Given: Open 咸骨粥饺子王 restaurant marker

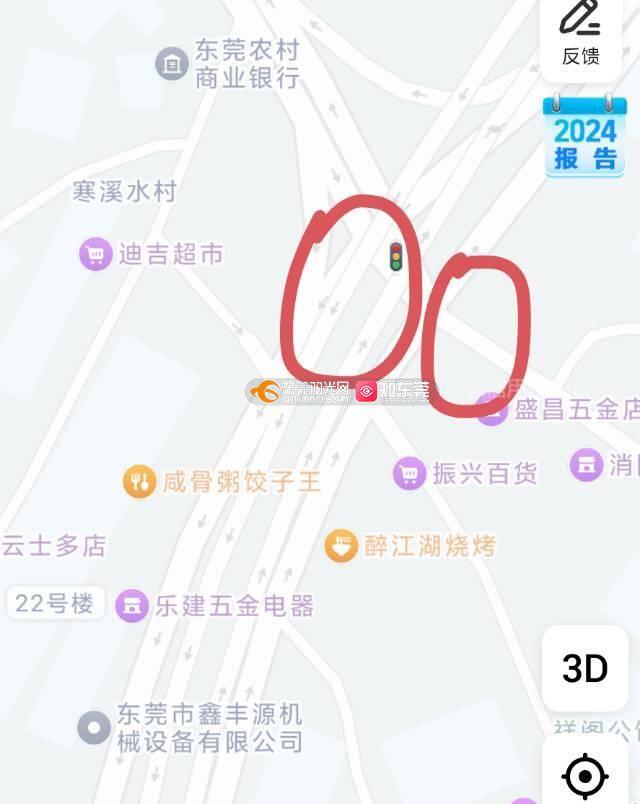Looking at the screenshot, I should (x=140, y=482).
